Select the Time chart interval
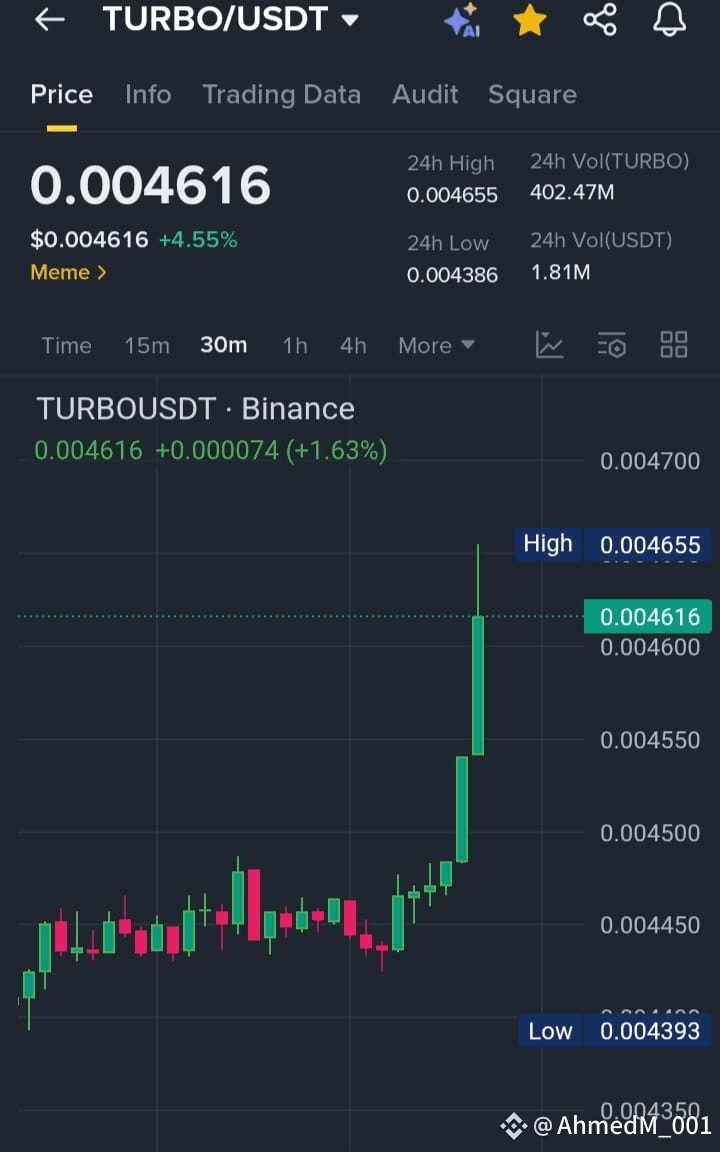Viewport: 720px width, 1152px height. 66,345
